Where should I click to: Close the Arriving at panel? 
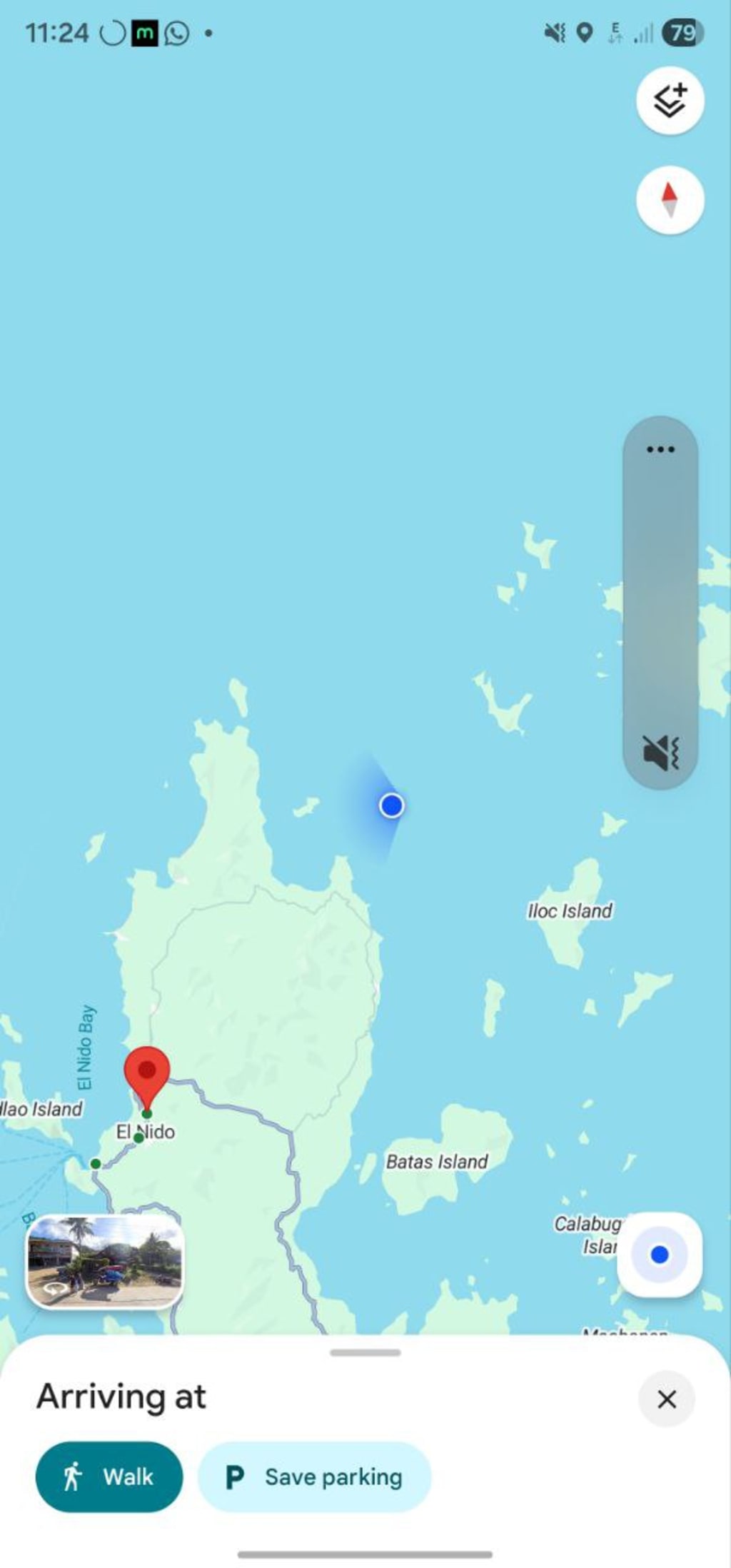pos(666,1399)
